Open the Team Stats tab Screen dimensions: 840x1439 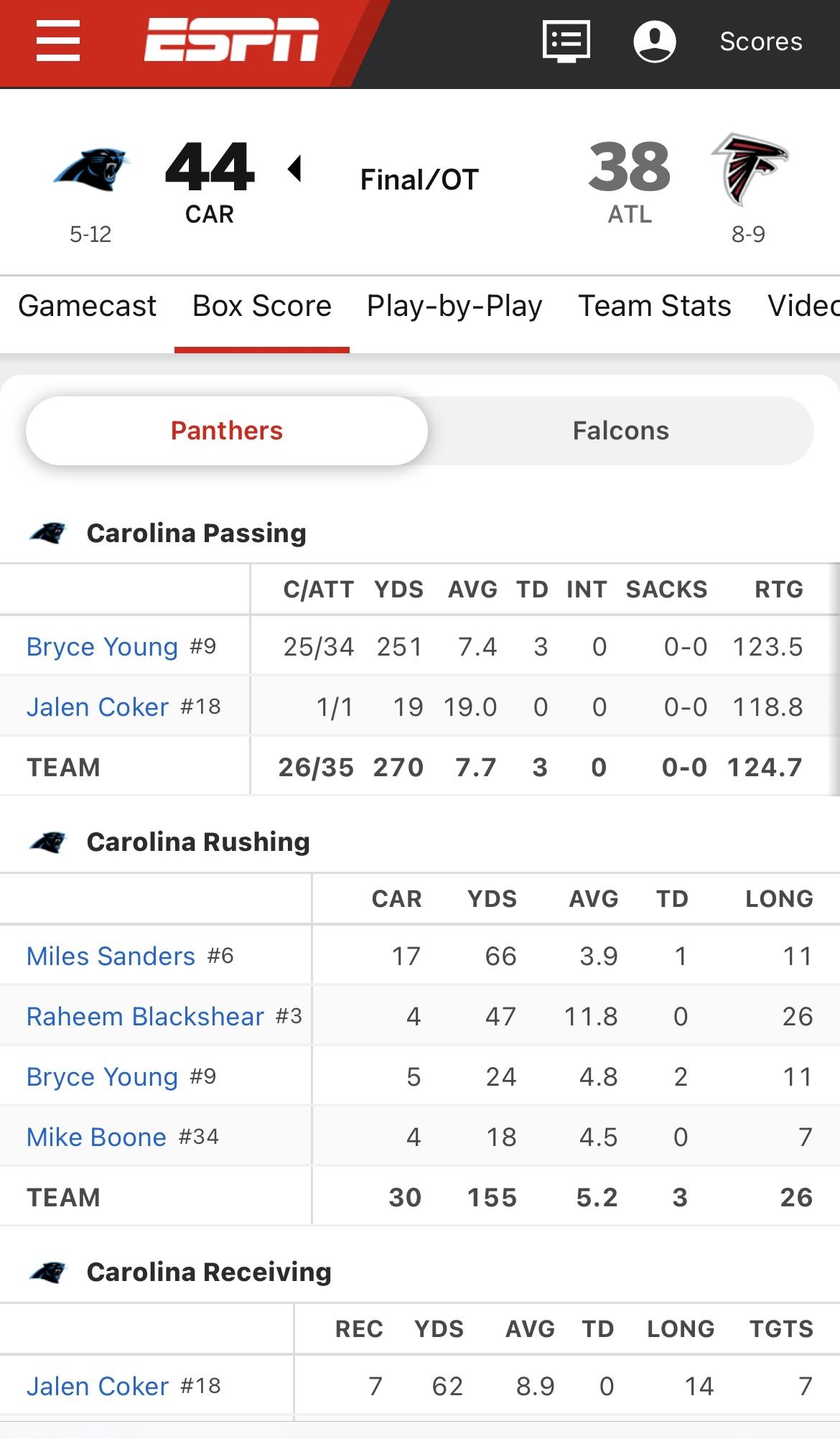(655, 307)
